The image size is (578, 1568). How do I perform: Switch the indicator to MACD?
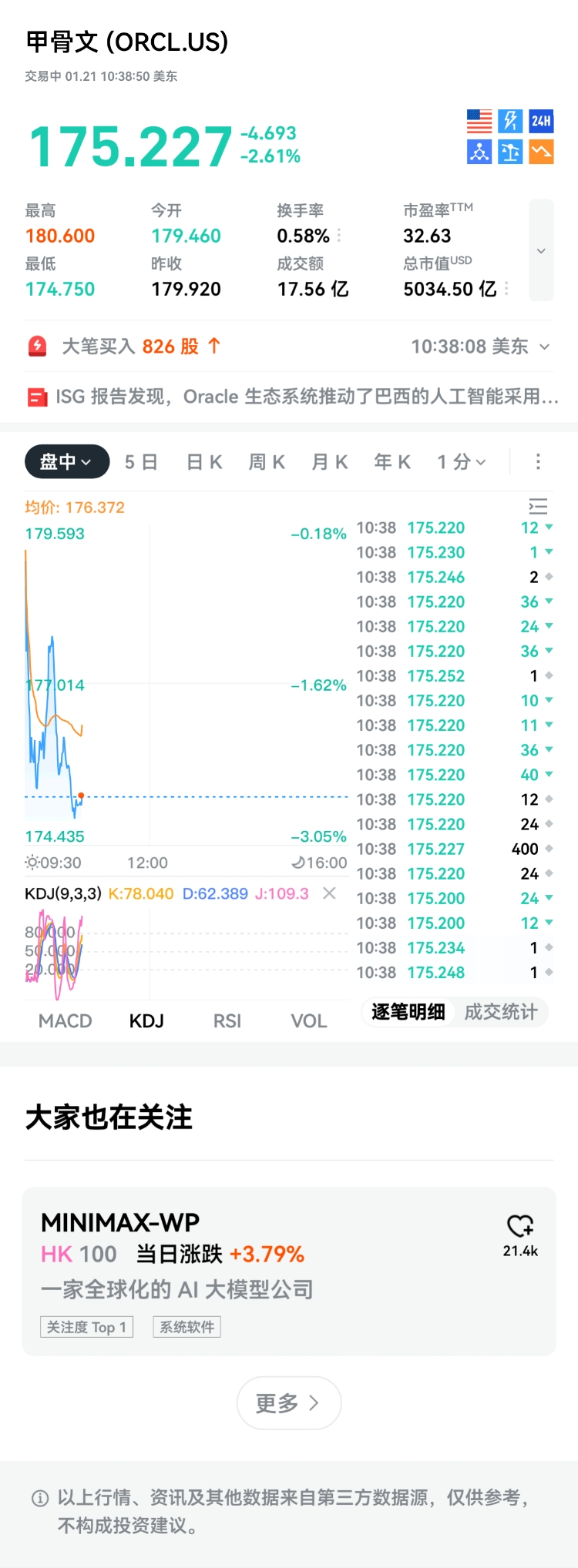pyautogui.click(x=66, y=1020)
